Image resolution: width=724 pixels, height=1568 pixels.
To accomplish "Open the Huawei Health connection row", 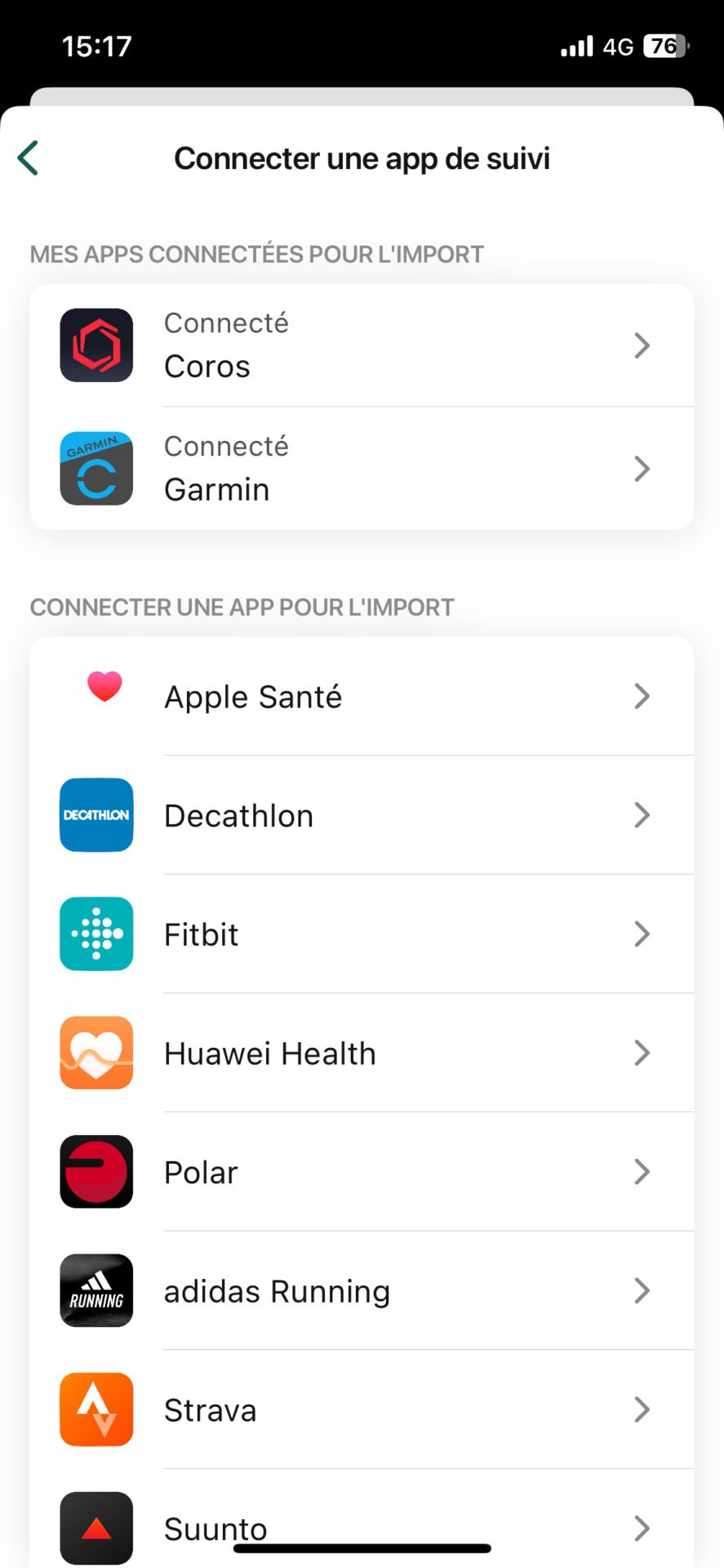I will [362, 1053].
